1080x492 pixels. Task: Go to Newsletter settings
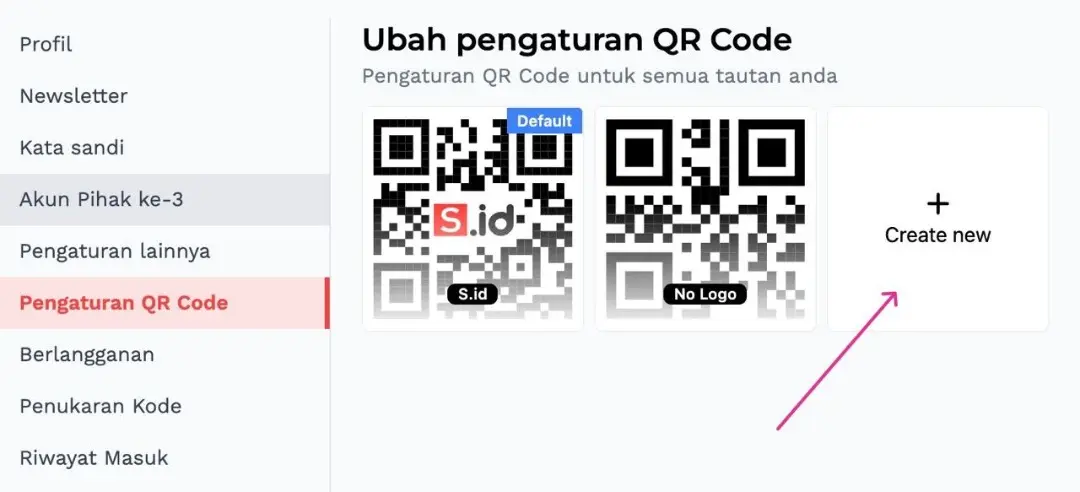(x=74, y=96)
